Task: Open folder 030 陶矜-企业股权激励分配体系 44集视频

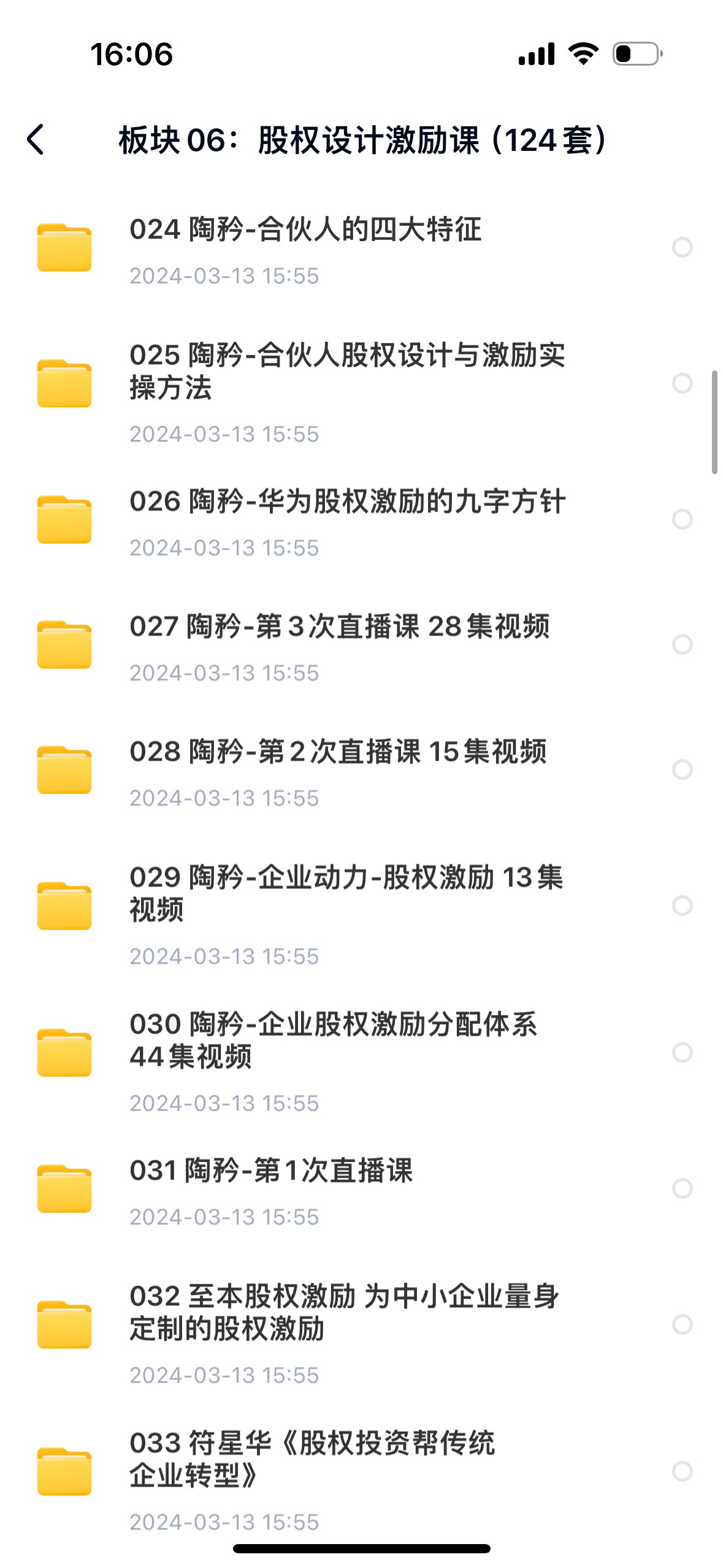Action: pos(333,1040)
